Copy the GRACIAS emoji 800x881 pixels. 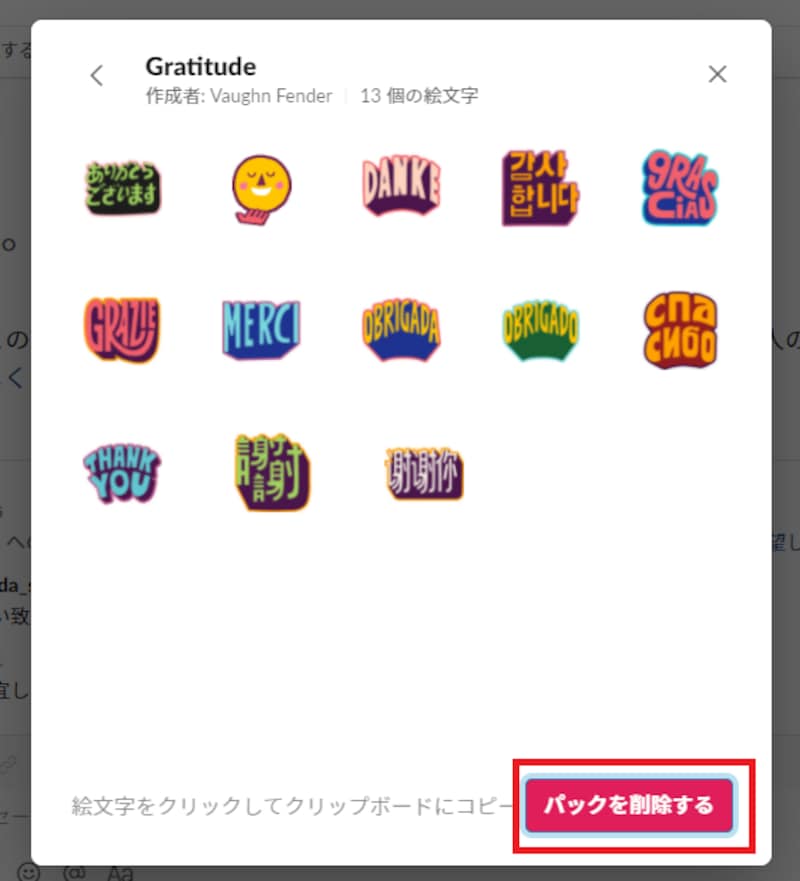pyautogui.click(x=680, y=187)
